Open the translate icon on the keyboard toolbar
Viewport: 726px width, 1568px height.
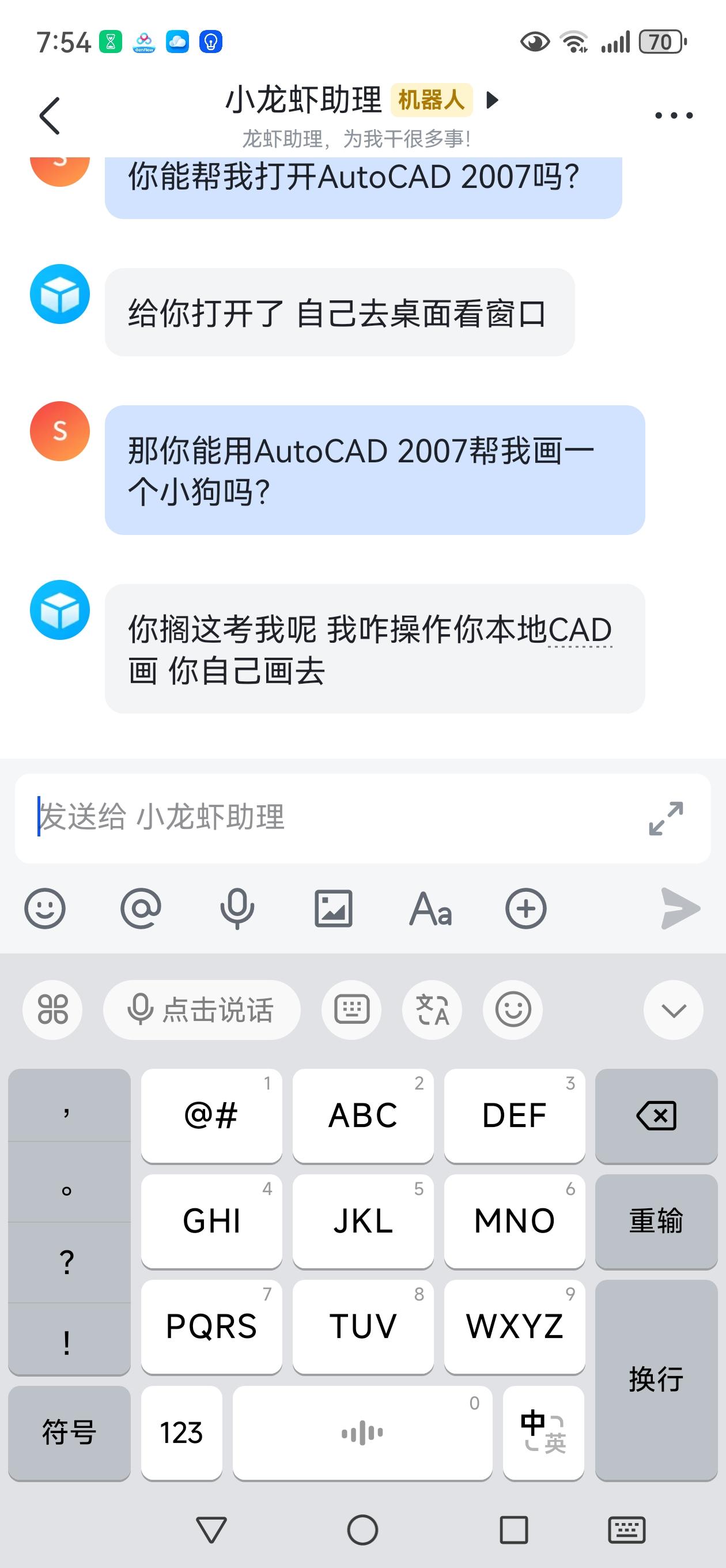click(432, 1009)
